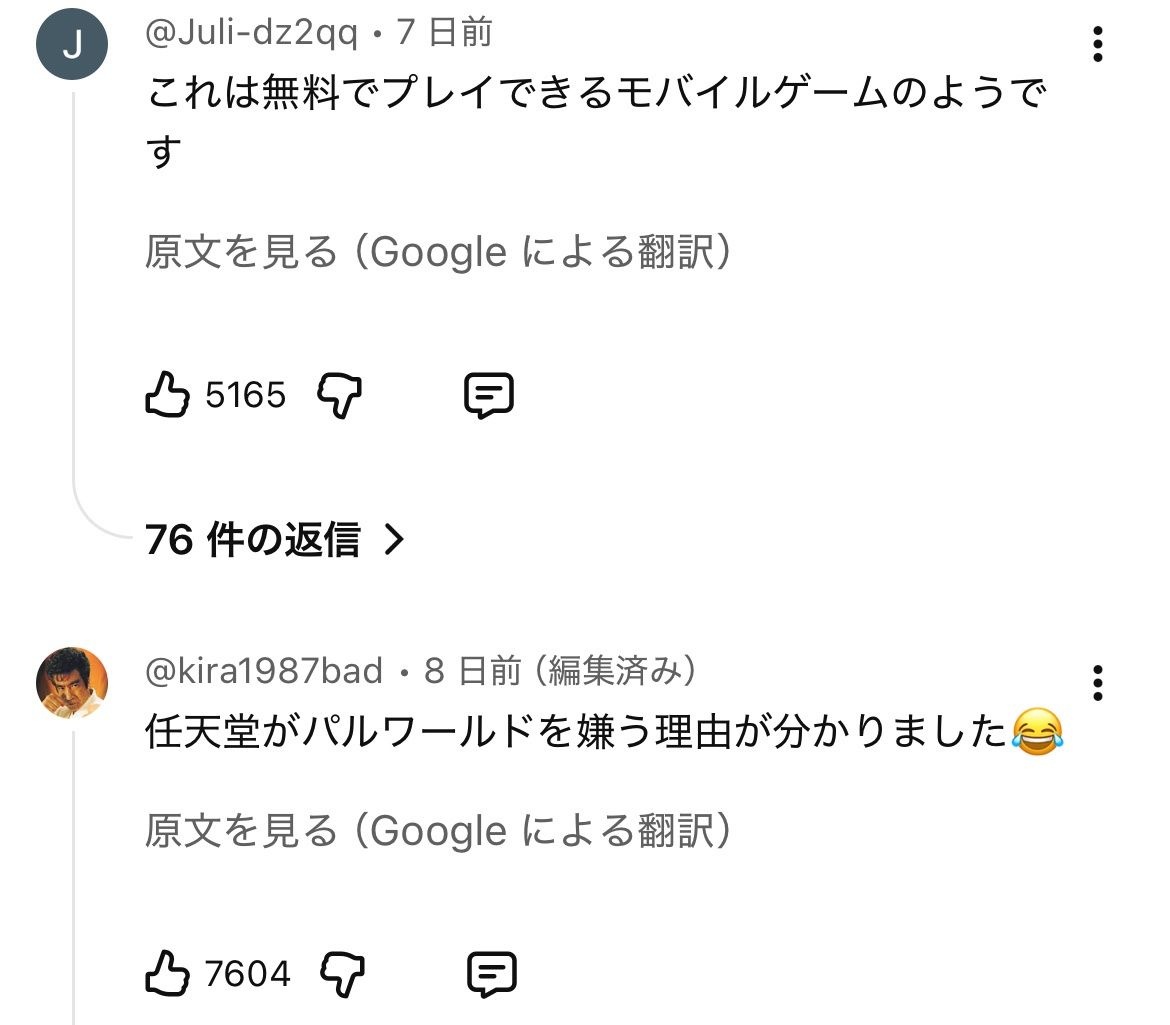Open overflow menu on @kira1987bad's comment
Viewport: 1170px width, 1025px height.
click(1098, 682)
